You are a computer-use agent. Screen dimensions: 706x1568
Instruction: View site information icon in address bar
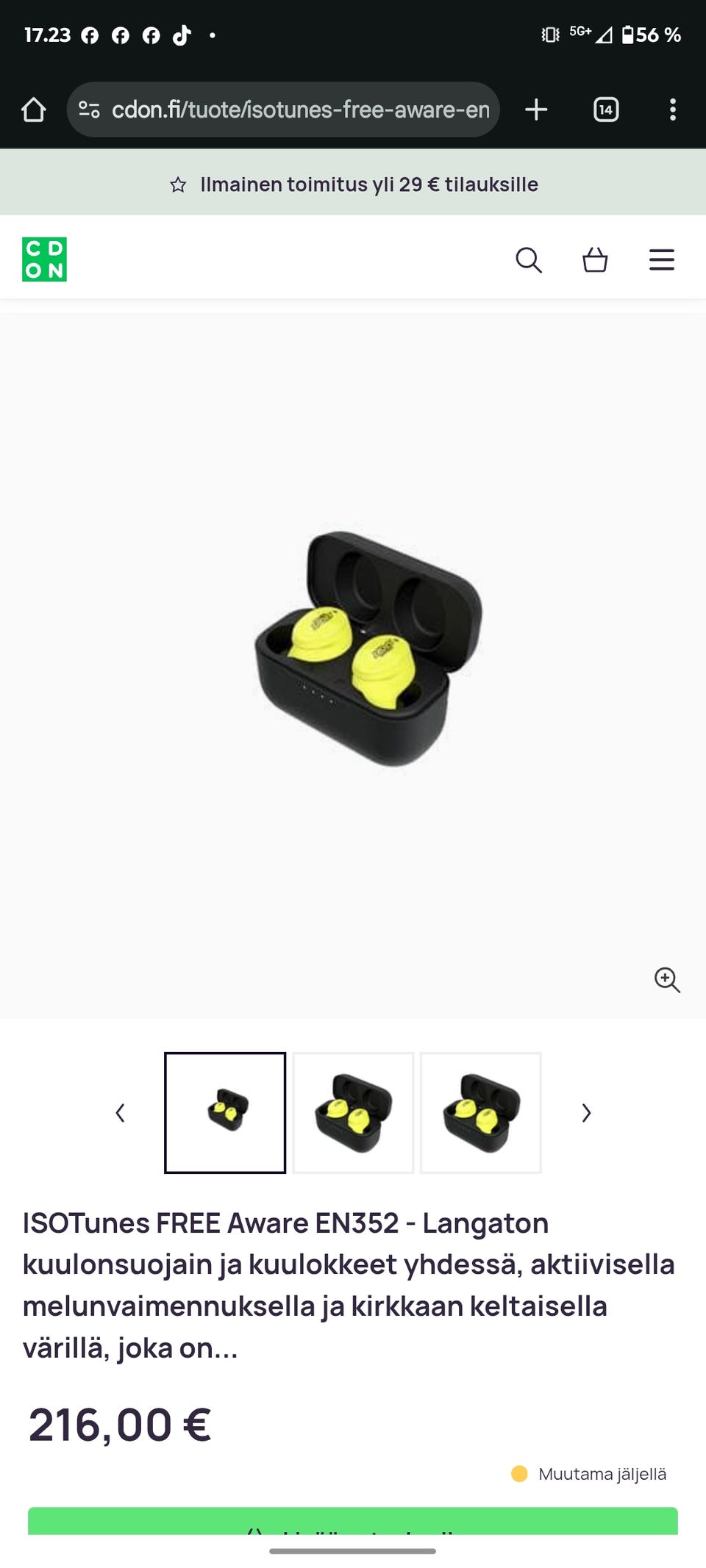point(89,110)
